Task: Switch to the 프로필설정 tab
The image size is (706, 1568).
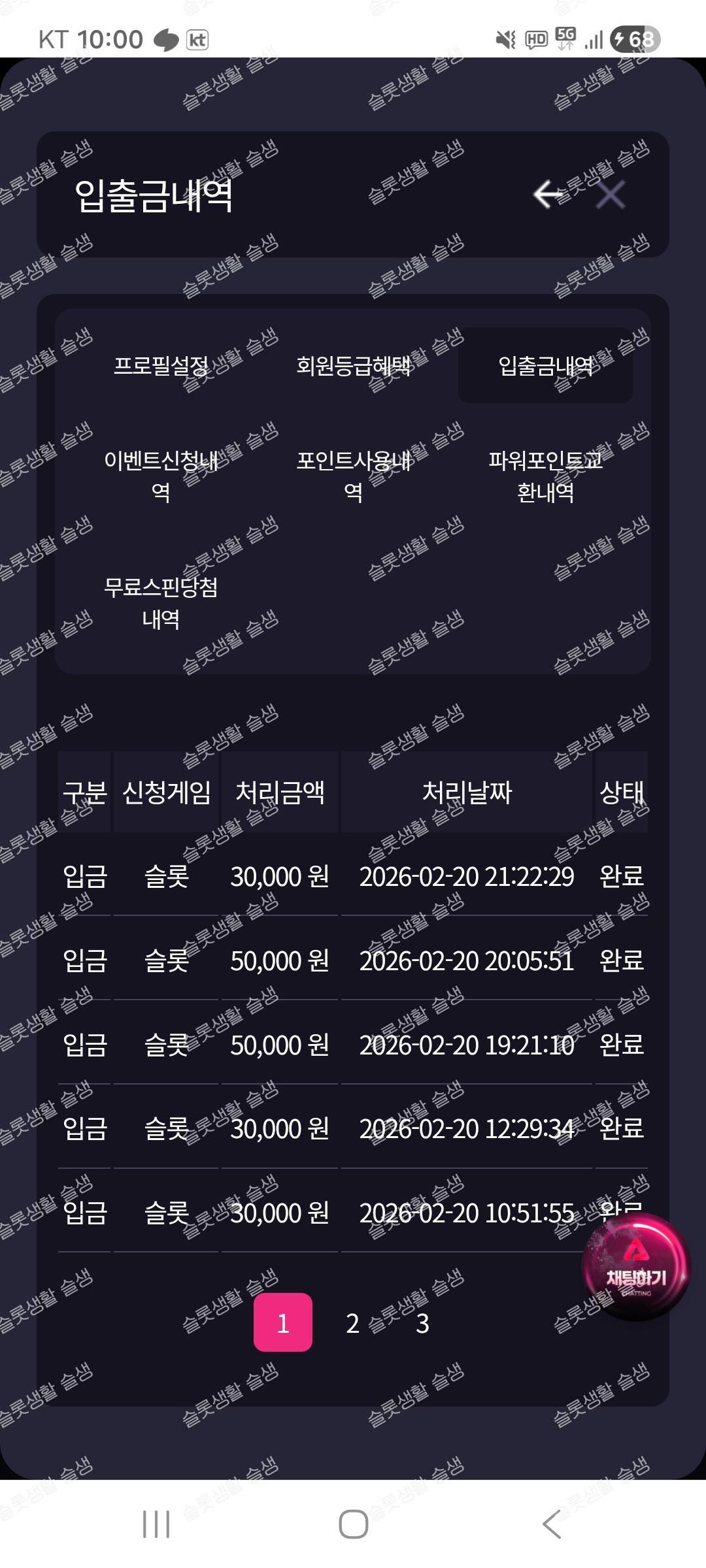Action: point(161,365)
